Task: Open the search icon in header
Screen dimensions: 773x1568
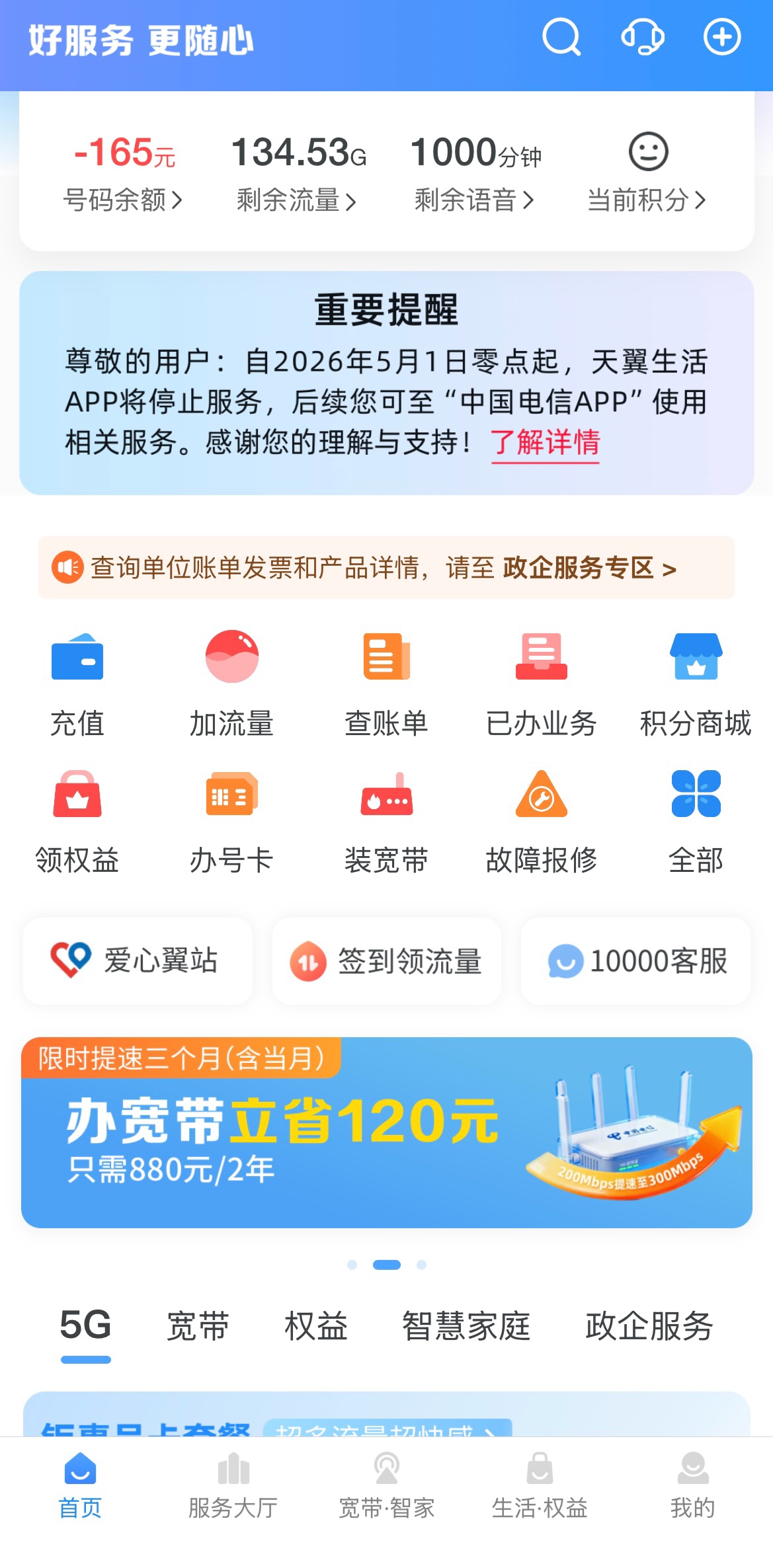Action: (561, 37)
